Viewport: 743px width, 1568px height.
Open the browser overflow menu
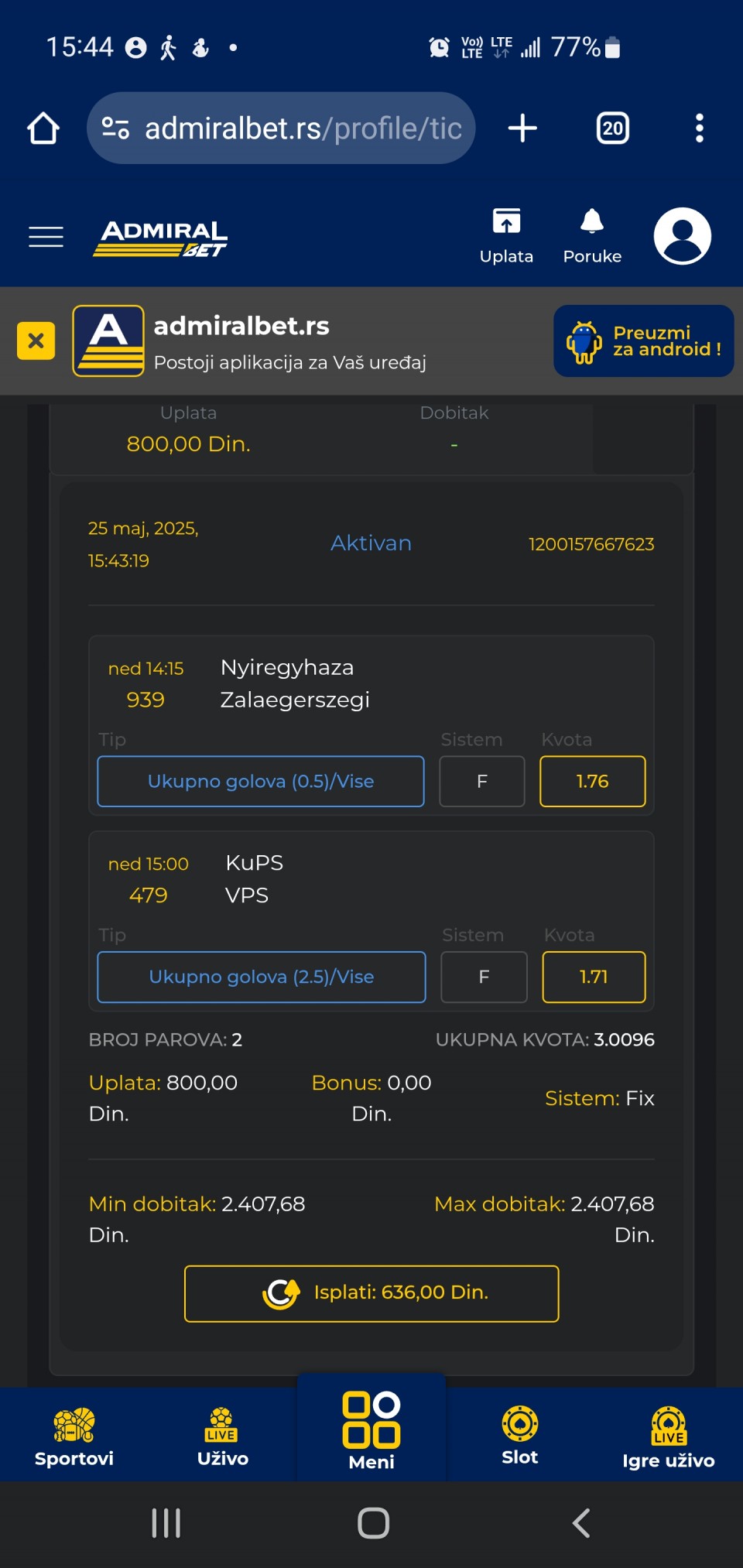[x=699, y=128]
